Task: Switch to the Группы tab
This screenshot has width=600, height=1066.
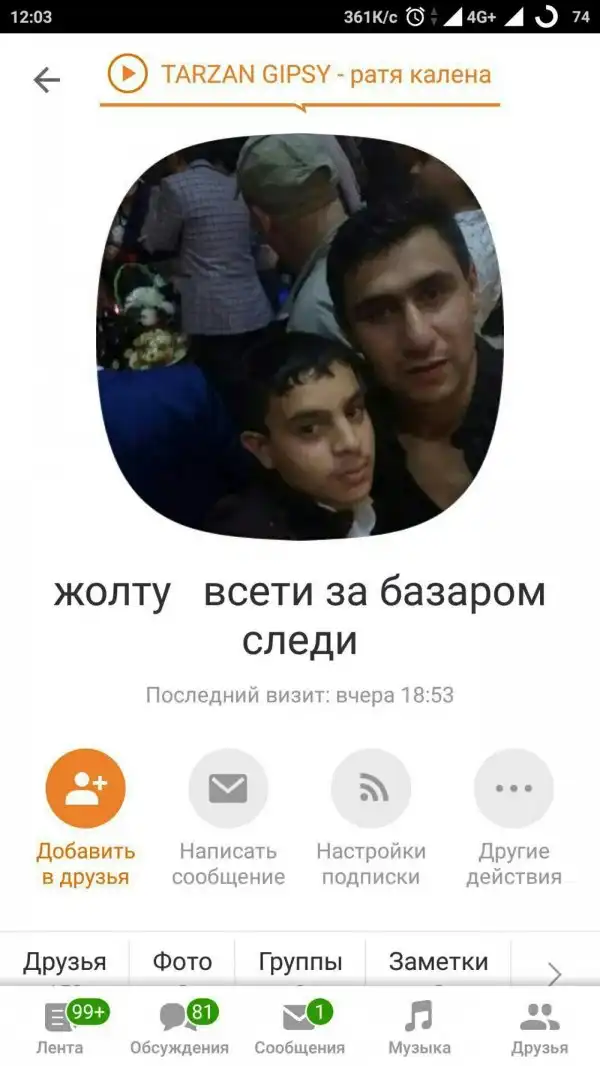Action: [300, 962]
